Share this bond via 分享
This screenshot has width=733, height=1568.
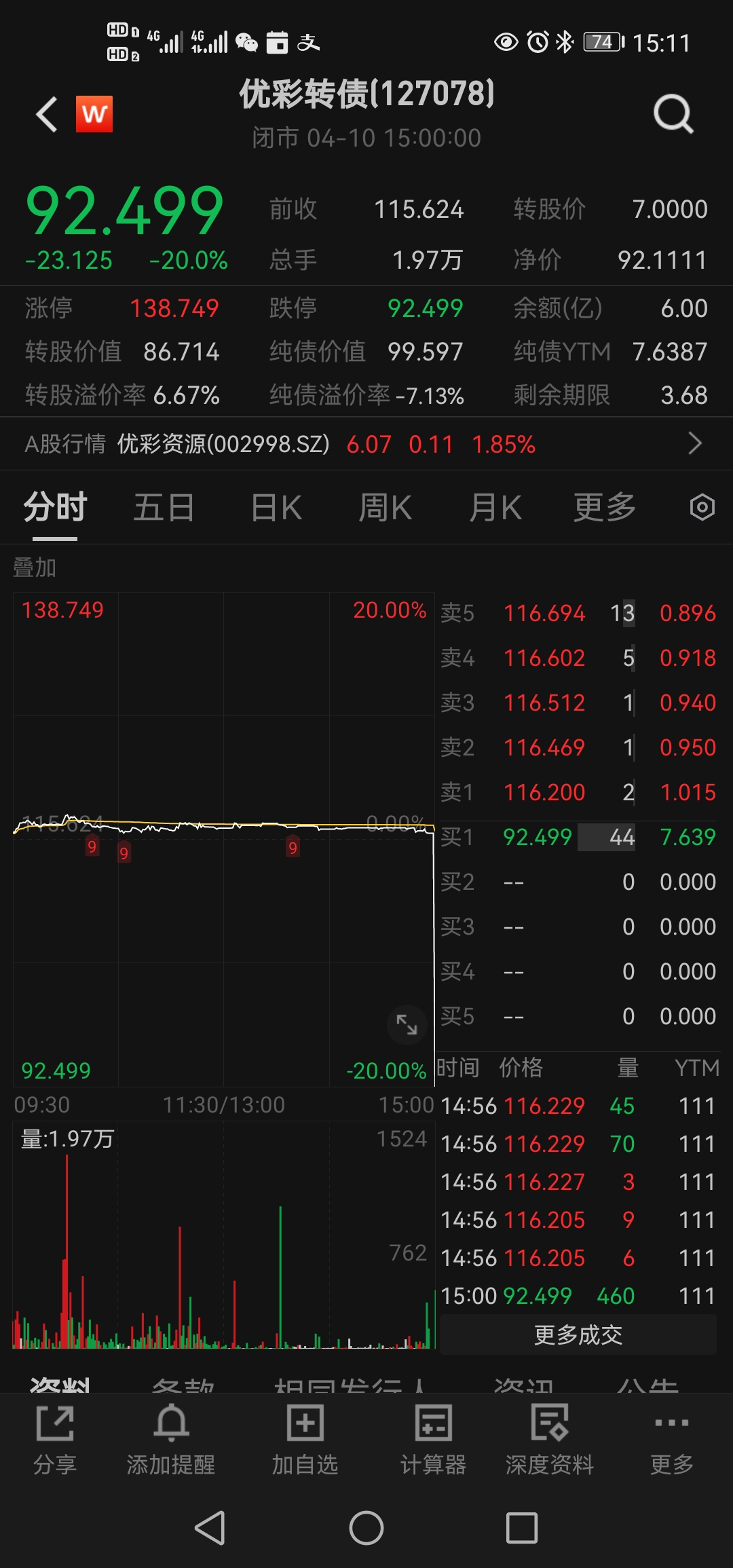click(x=55, y=1439)
